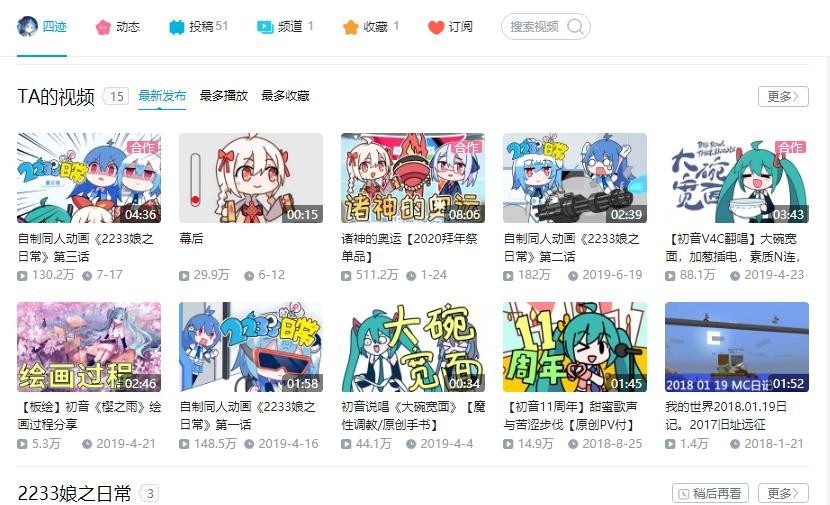Switch to the 动态 tab
Image resolution: width=830 pixels, height=505 pixels.
(x=118, y=27)
